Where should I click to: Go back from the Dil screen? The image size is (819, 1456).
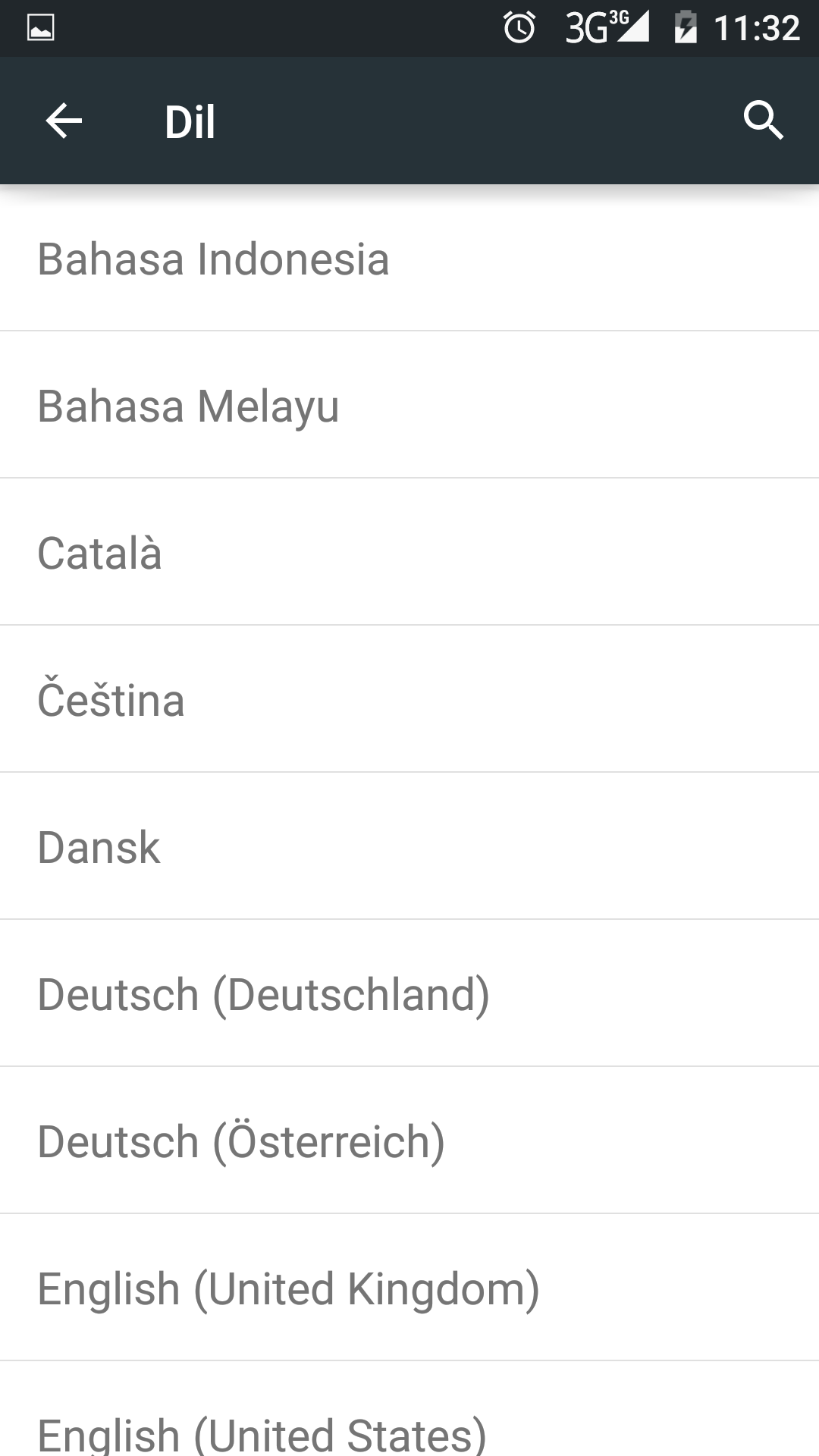pyautogui.click(x=64, y=121)
